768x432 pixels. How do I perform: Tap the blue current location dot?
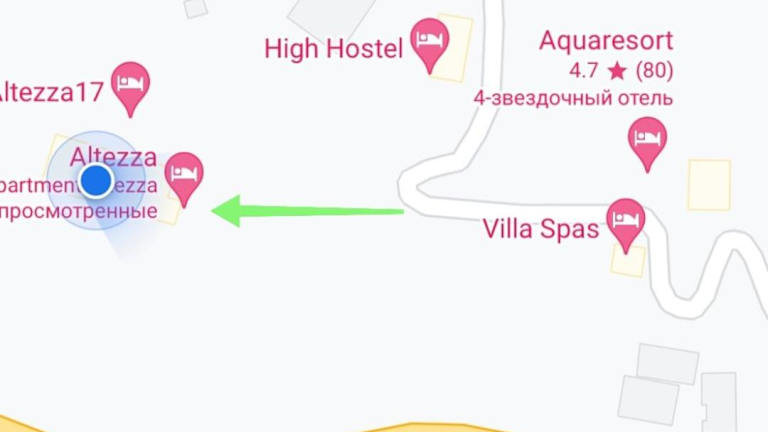click(x=95, y=181)
